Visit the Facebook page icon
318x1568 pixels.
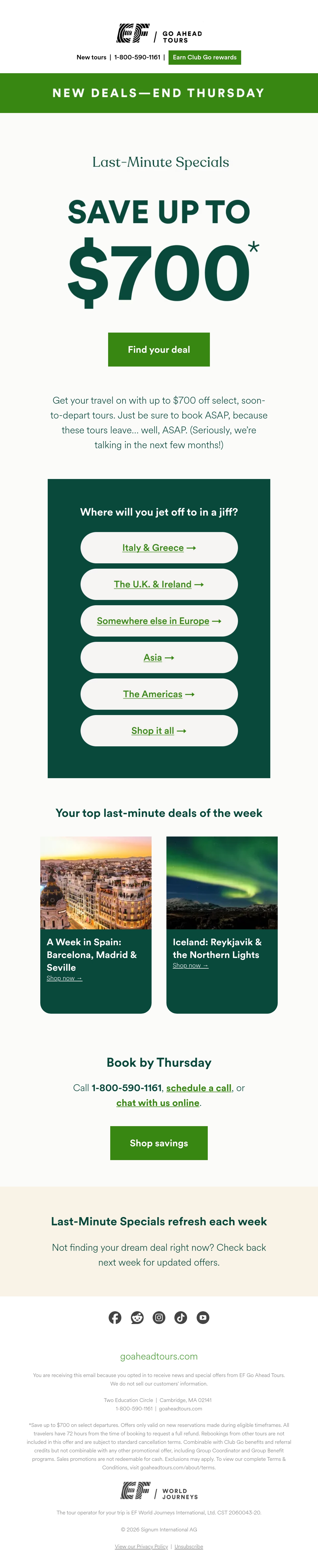click(x=115, y=1317)
